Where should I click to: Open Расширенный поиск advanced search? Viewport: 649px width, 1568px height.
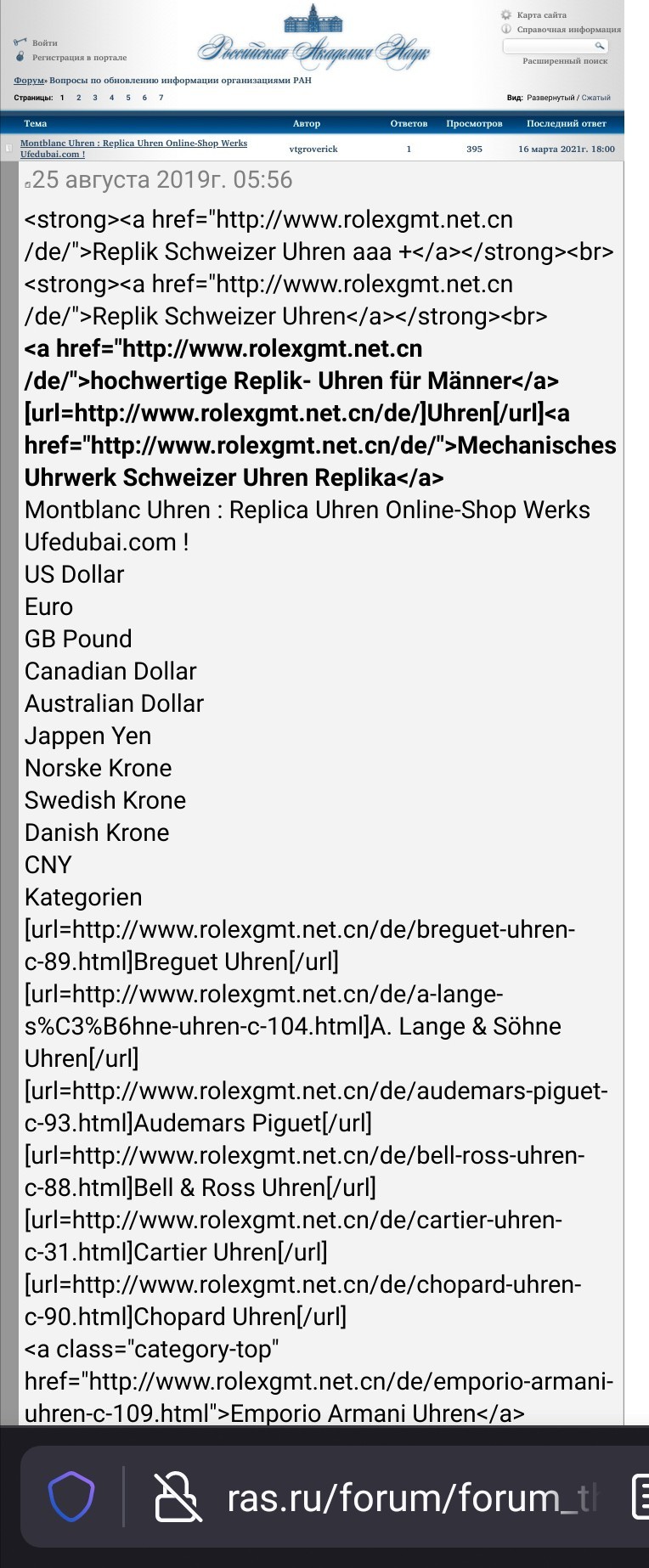[565, 61]
